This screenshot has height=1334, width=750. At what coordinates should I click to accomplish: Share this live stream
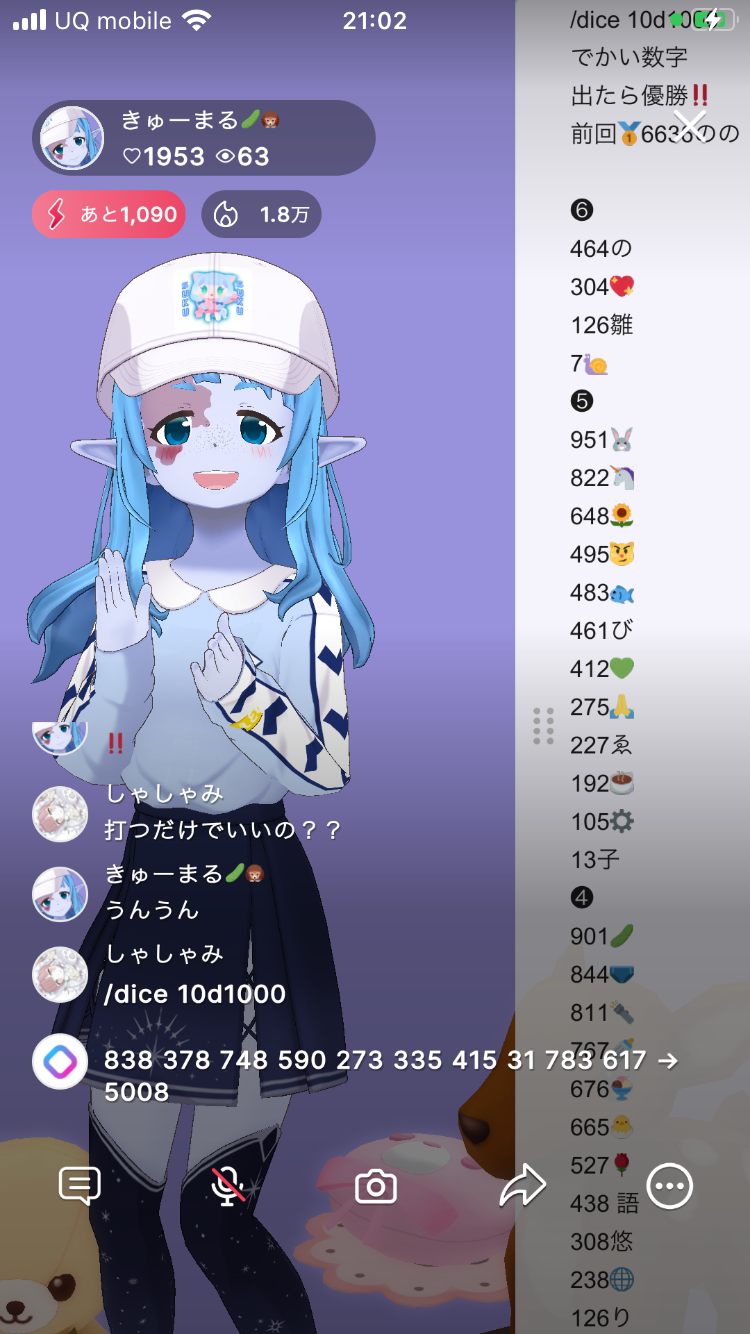pyautogui.click(x=522, y=1186)
